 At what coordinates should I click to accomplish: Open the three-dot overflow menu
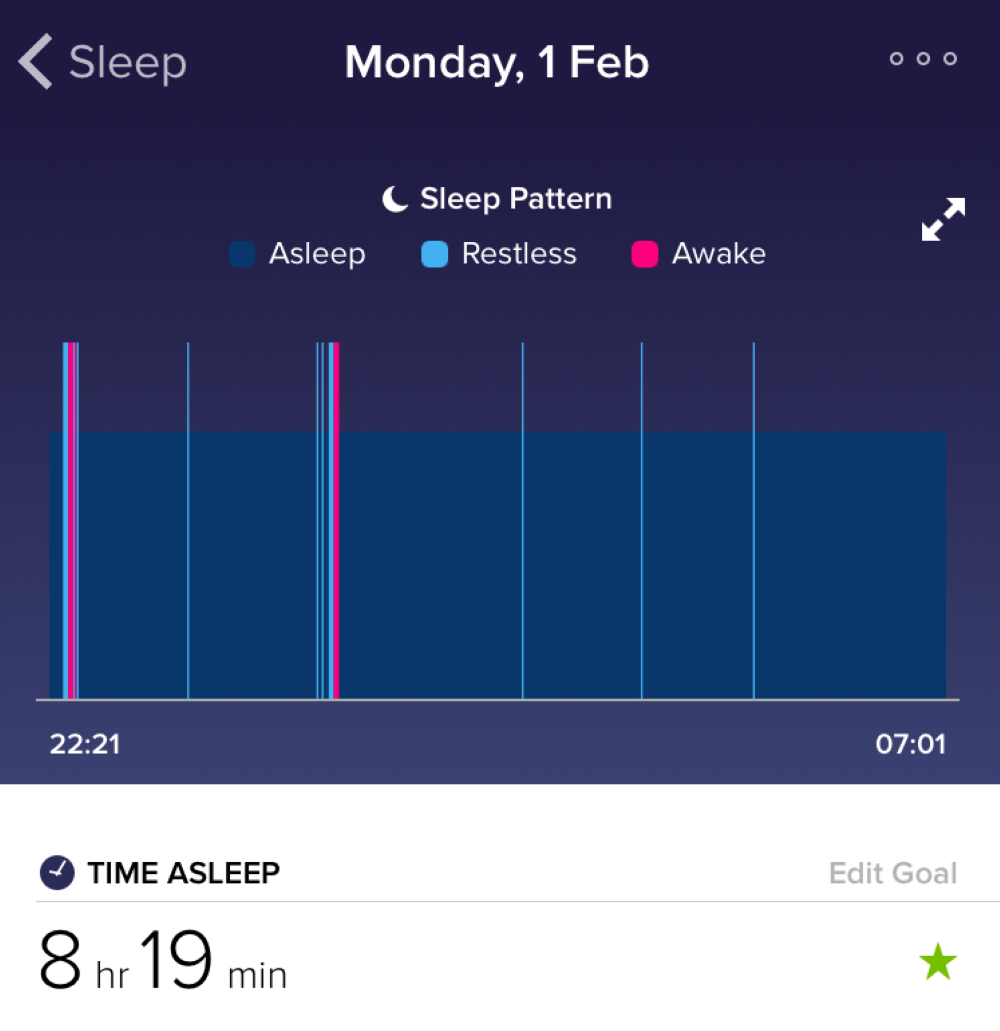pyautogui.click(x=923, y=60)
